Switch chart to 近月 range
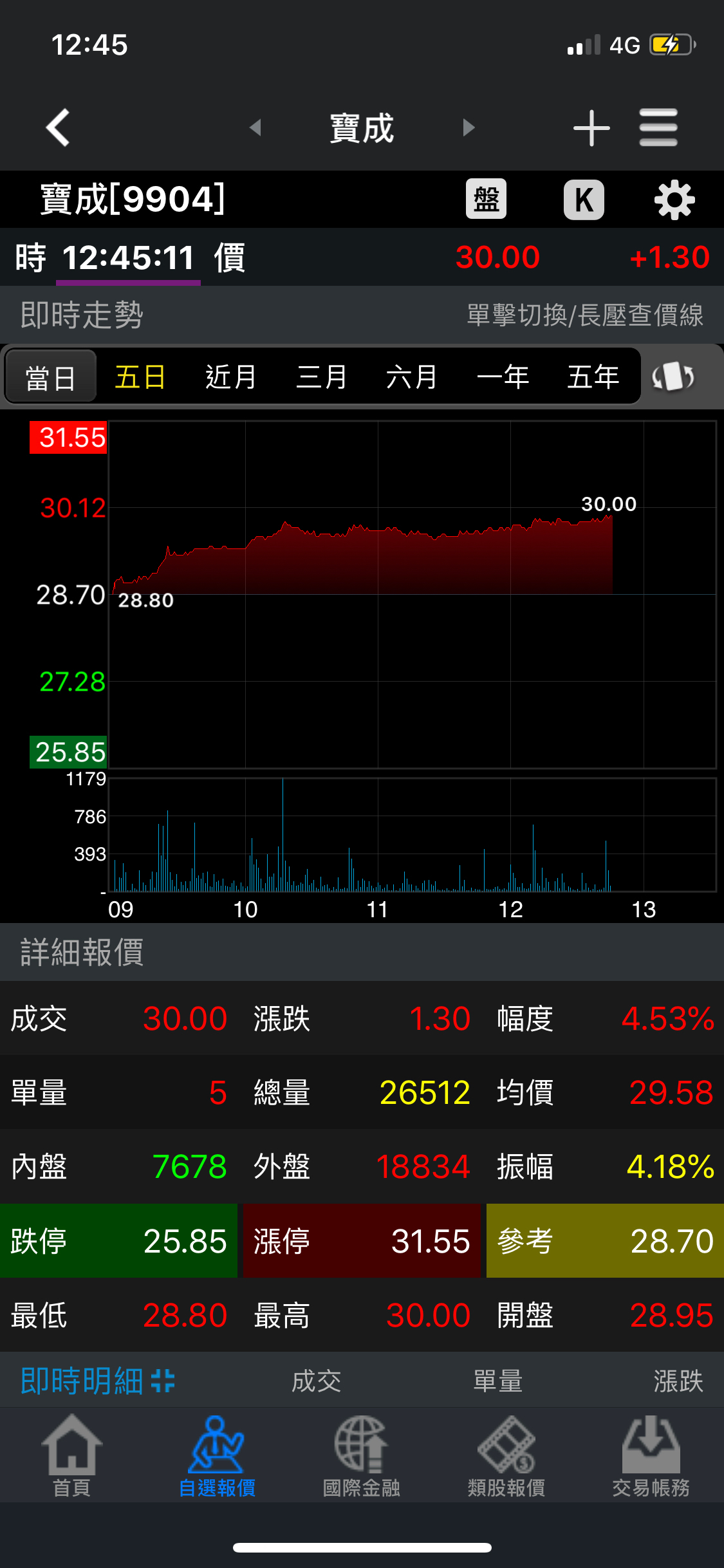 pos(230,377)
